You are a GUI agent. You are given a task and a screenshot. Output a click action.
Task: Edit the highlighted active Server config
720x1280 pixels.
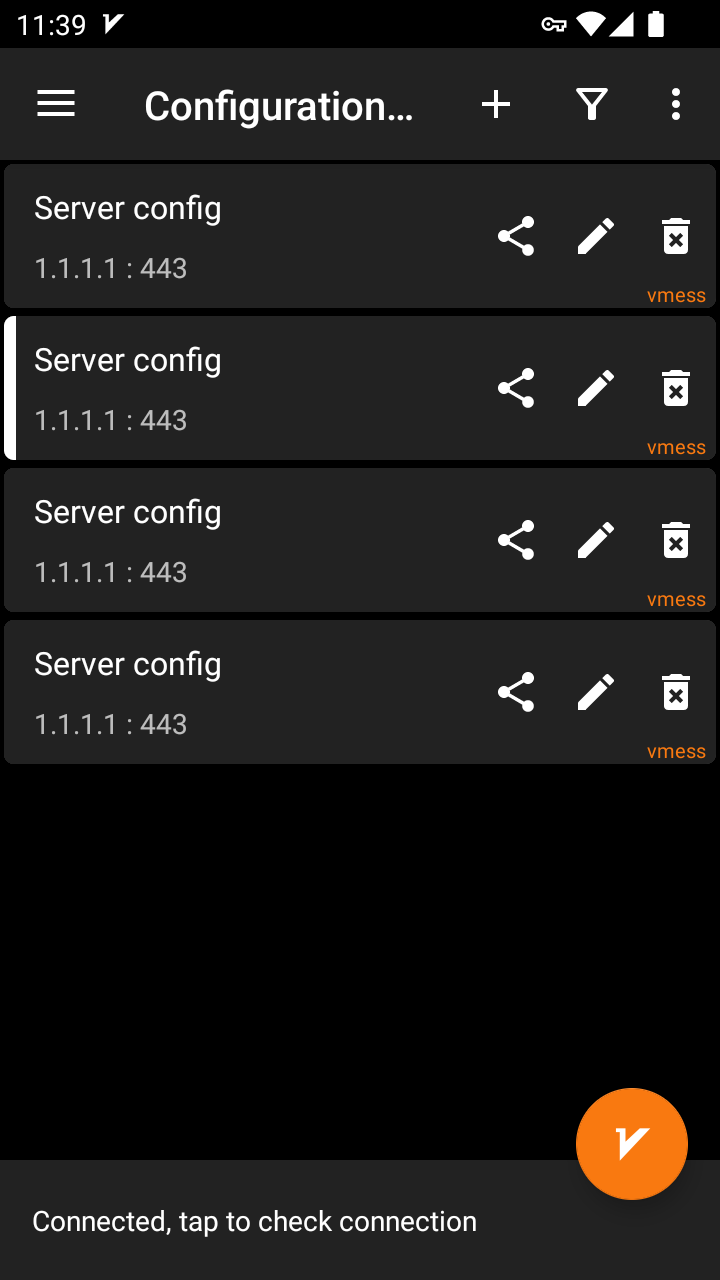pyautogui.click(x=596, y=388)
